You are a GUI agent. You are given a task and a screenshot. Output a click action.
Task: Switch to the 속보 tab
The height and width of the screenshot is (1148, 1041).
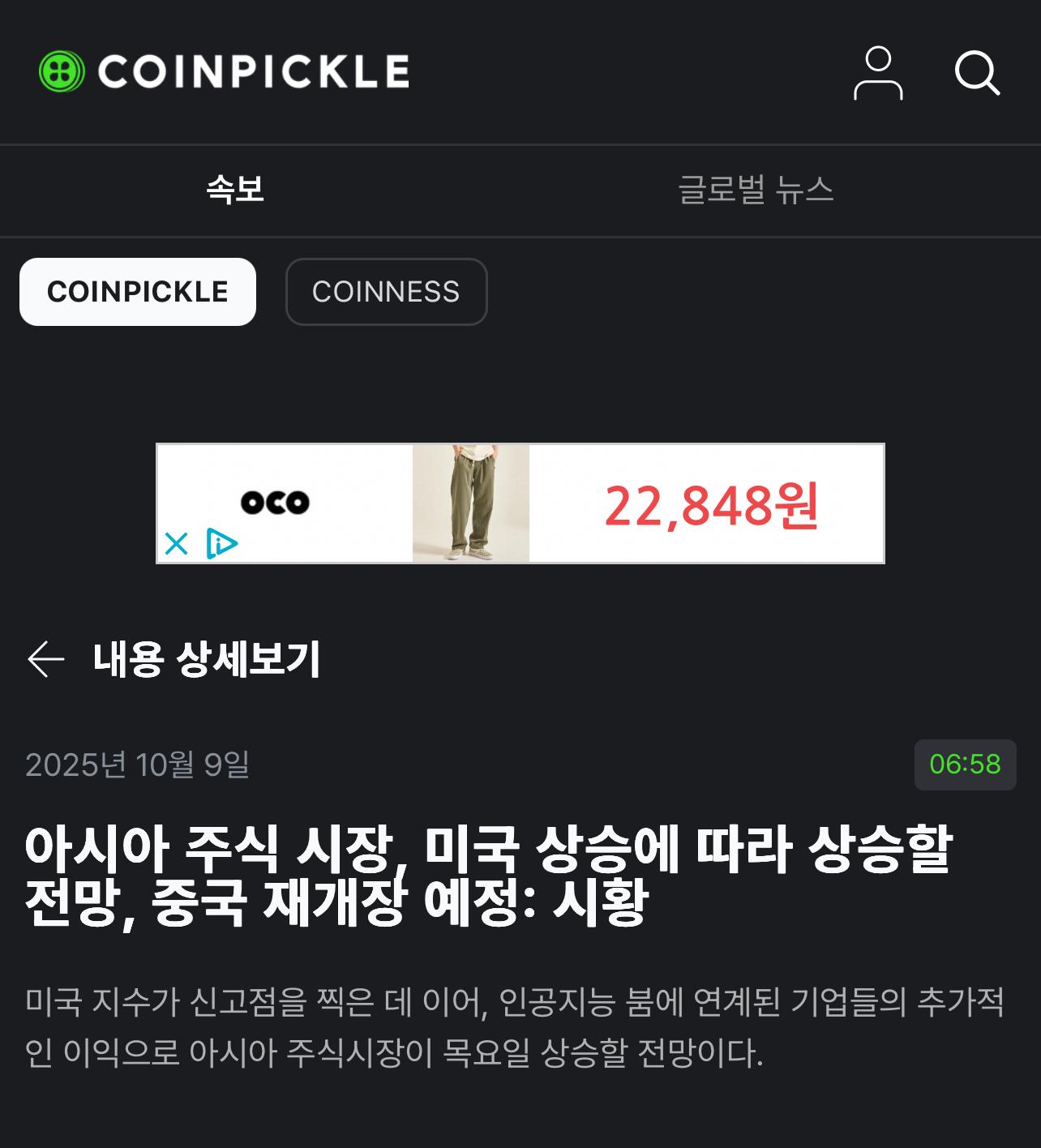pos(235,190)
